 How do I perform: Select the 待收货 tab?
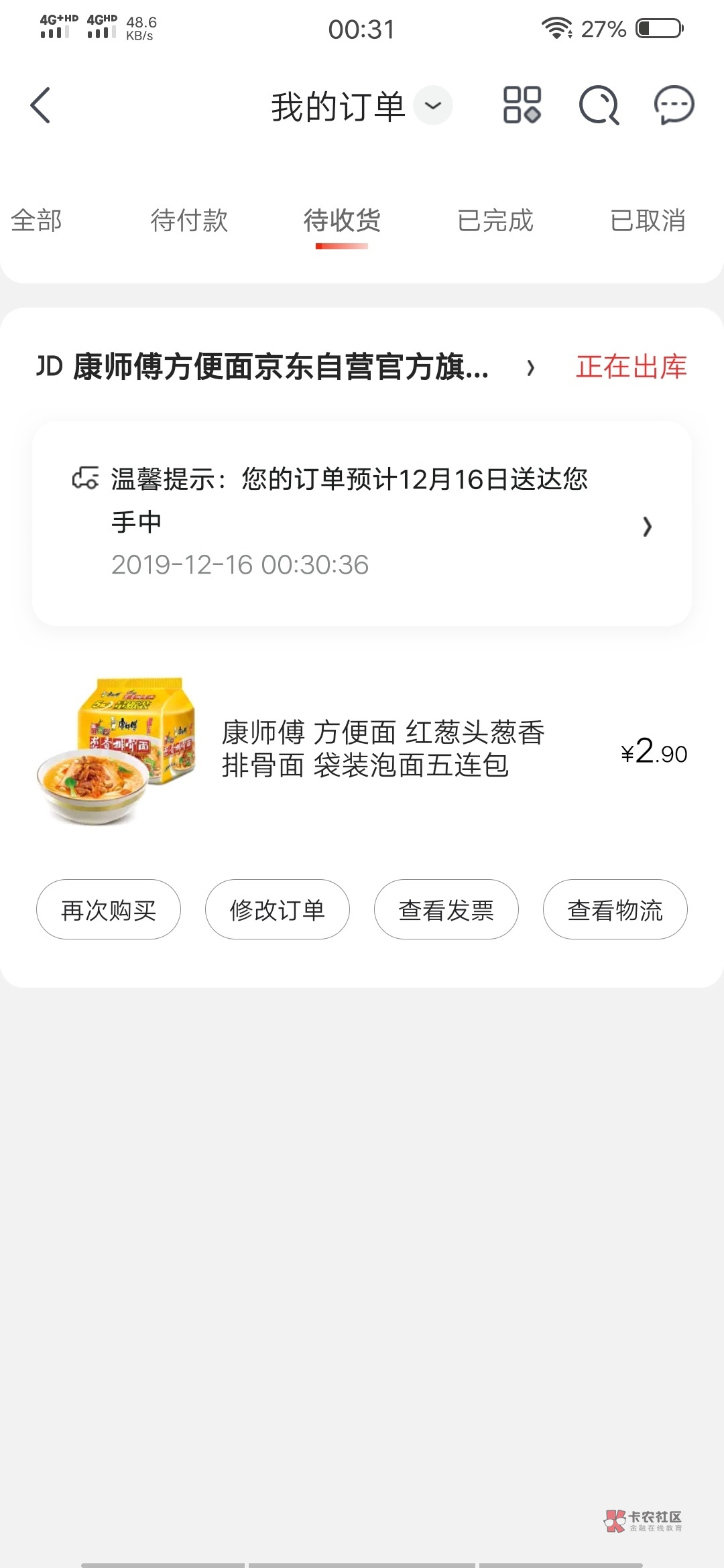(342, 220)
